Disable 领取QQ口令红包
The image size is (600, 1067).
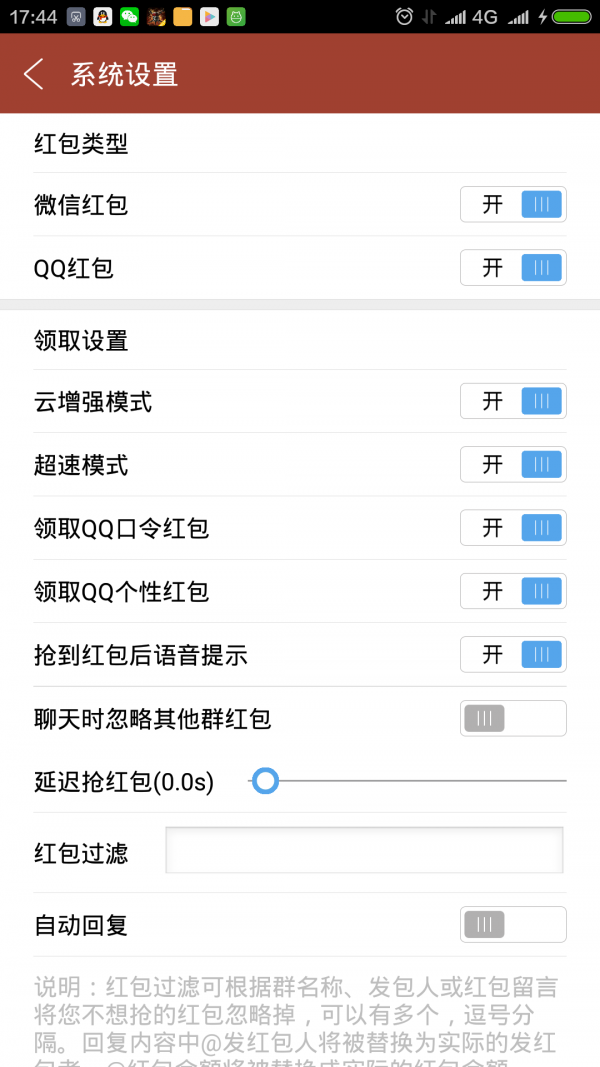point(513,528)
